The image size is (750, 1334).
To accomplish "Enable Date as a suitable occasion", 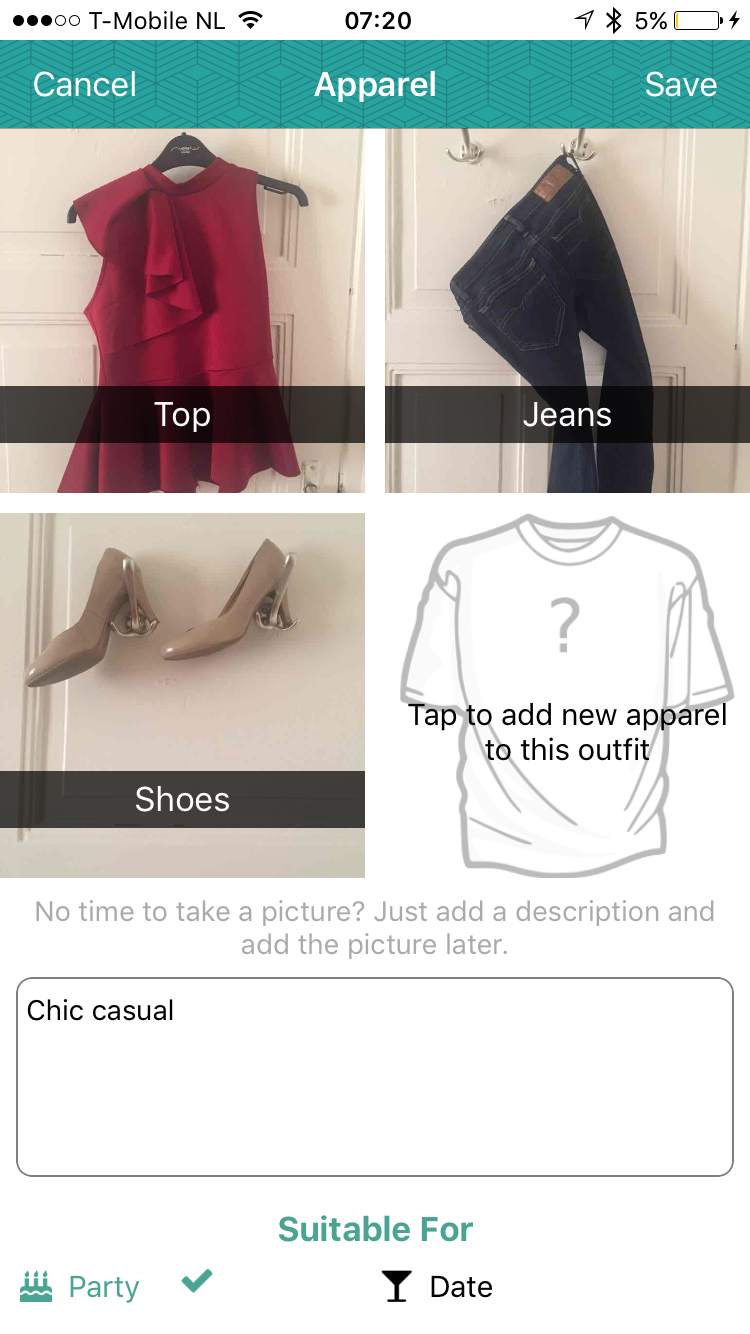I will click(460, 1286).
